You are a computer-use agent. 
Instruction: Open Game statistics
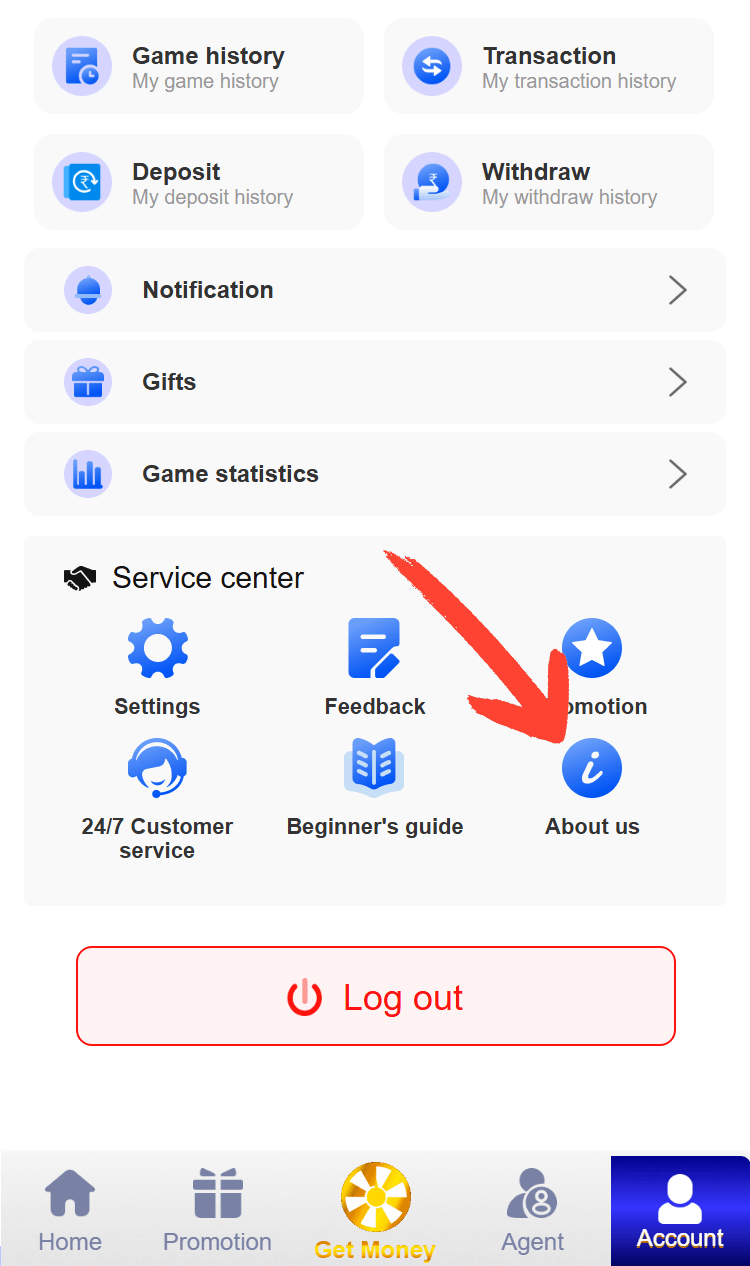(374, 474)
